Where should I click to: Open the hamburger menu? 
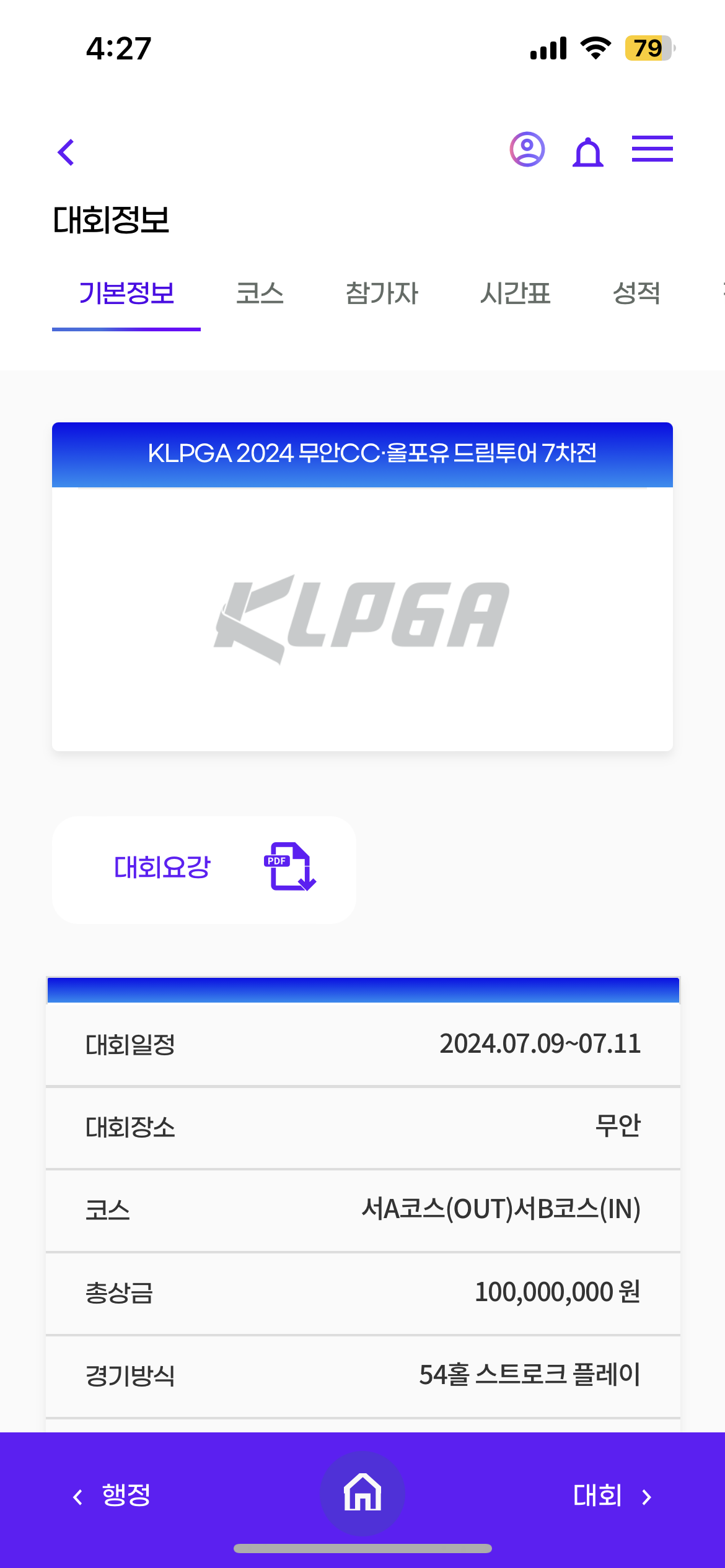tap(652, 149)
